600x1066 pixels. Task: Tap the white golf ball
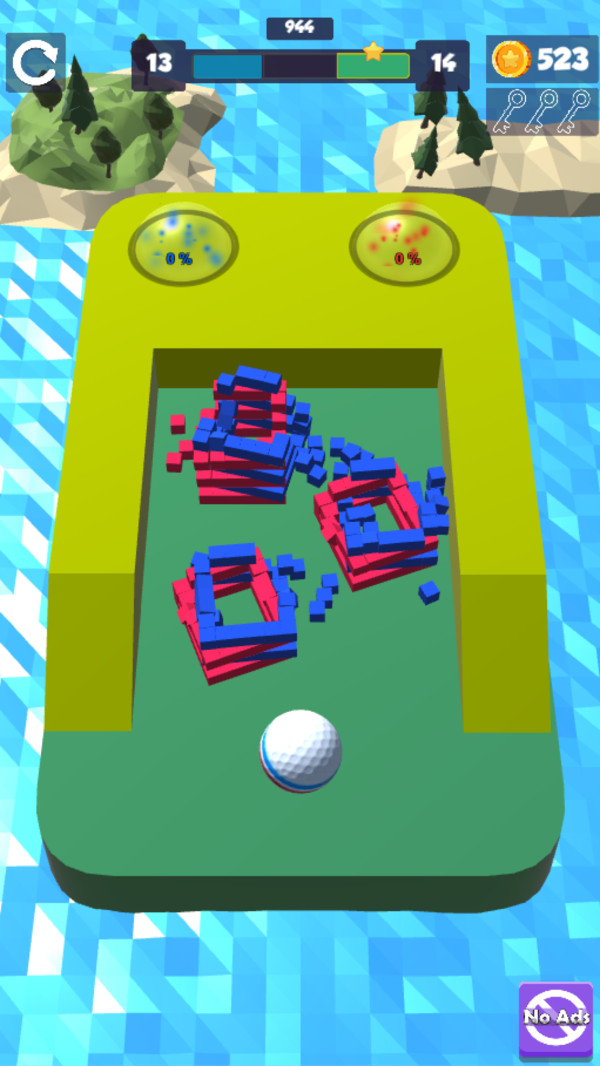(x=301, y=752)
